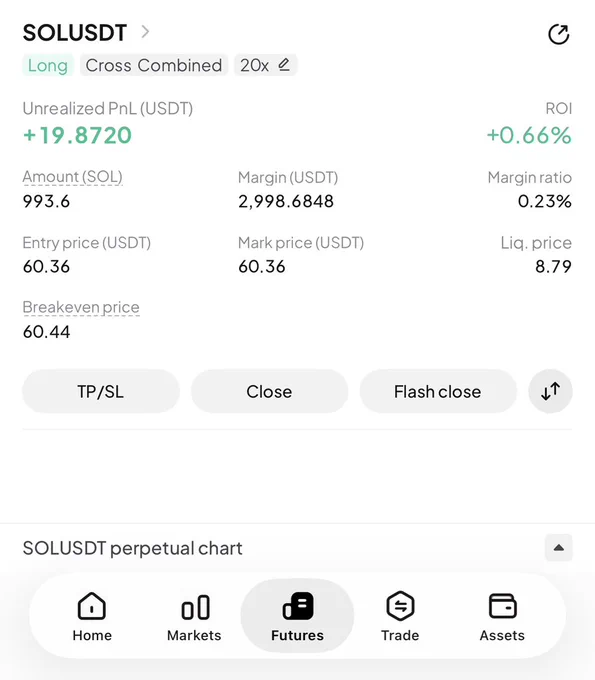Switch to the Markets tab
This screenshot has width=595, height=680.
[x=194, y=616]
